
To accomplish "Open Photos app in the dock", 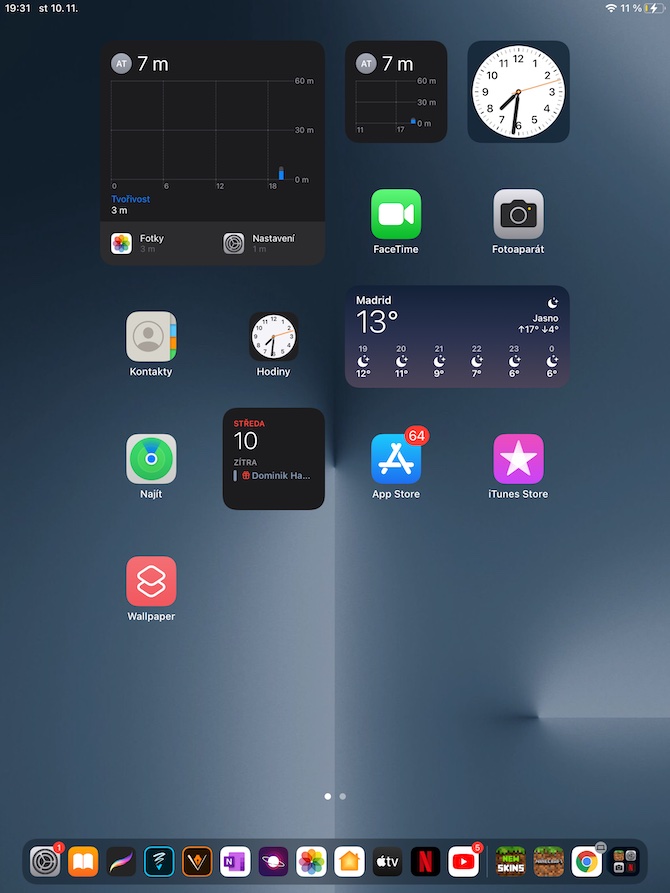I will (x=311, y=861).
